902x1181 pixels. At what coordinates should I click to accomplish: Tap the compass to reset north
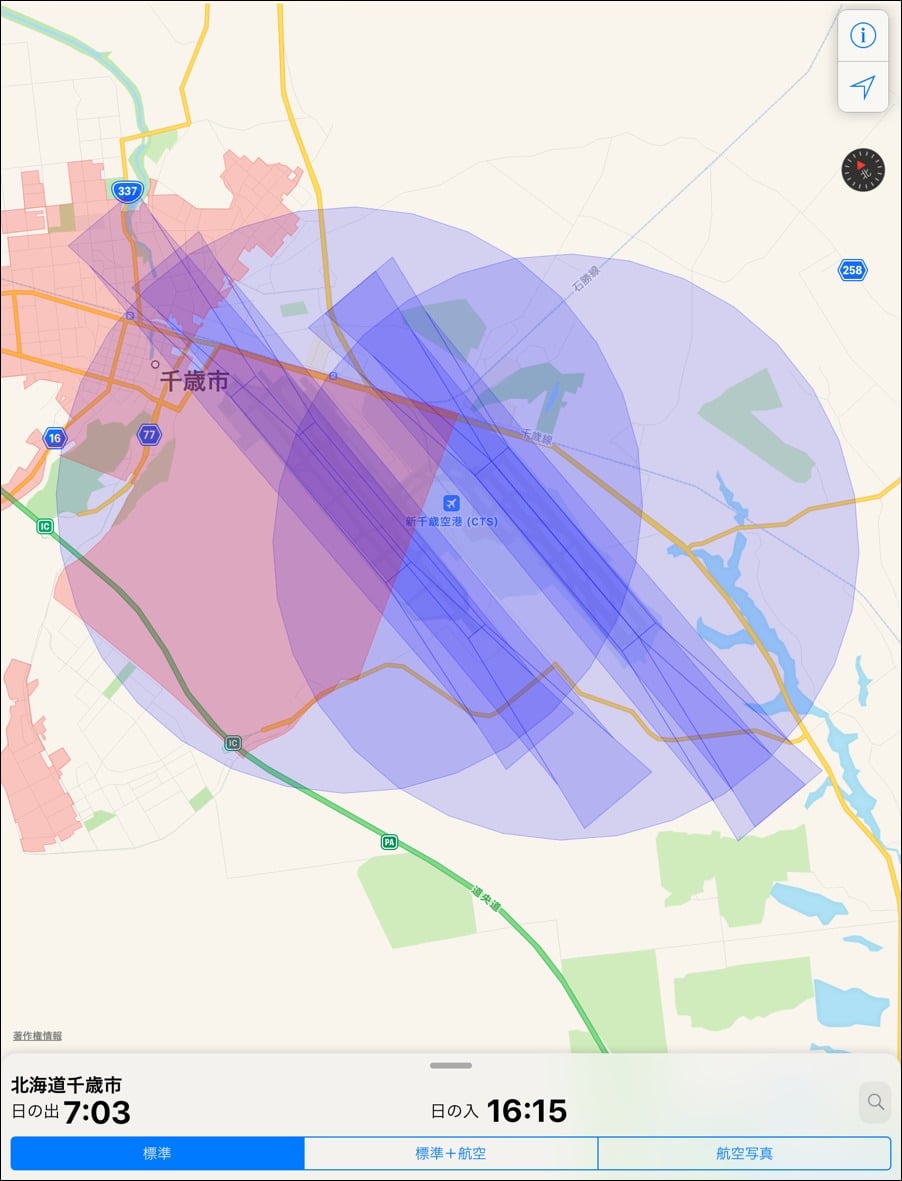coord(863,170)
